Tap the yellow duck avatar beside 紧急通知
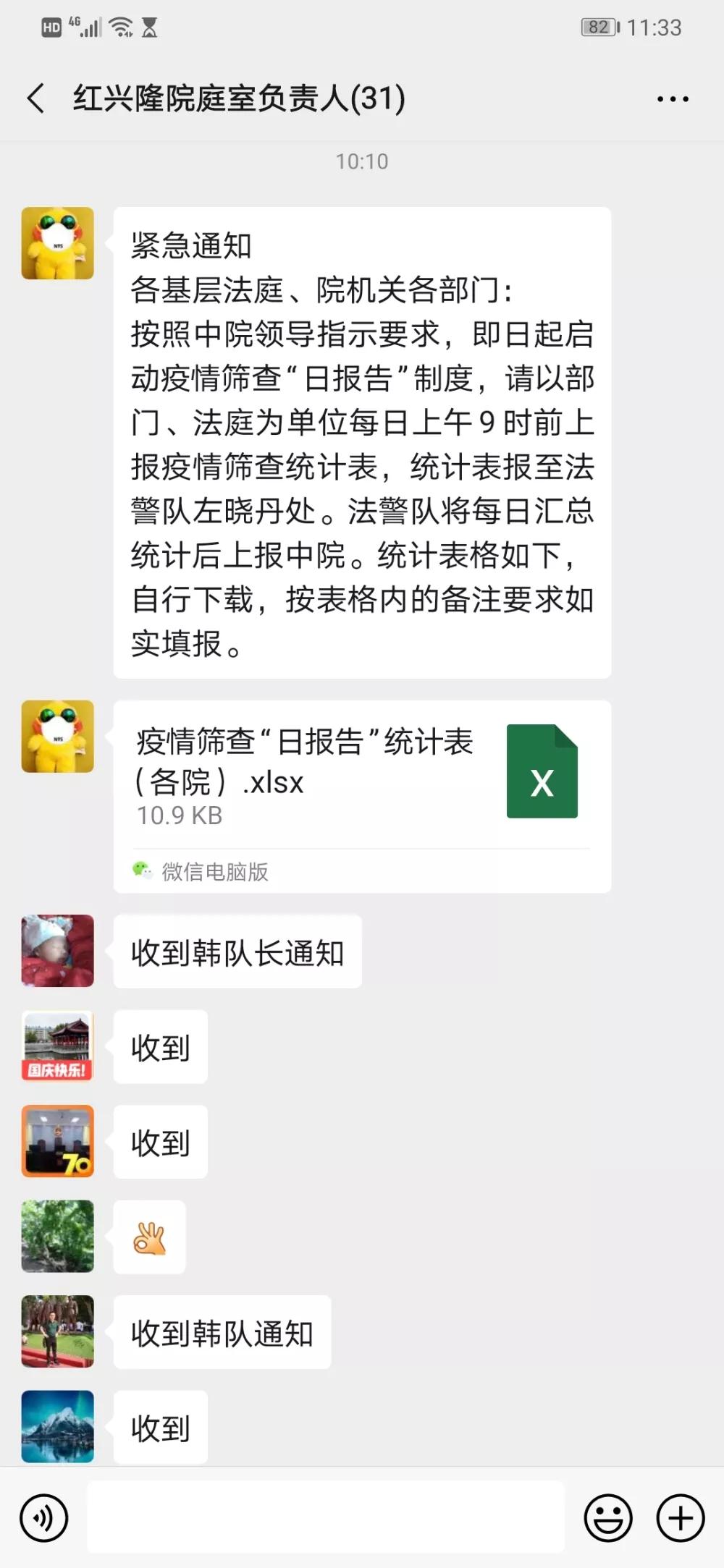724x1568 pixels. [58, 243]
